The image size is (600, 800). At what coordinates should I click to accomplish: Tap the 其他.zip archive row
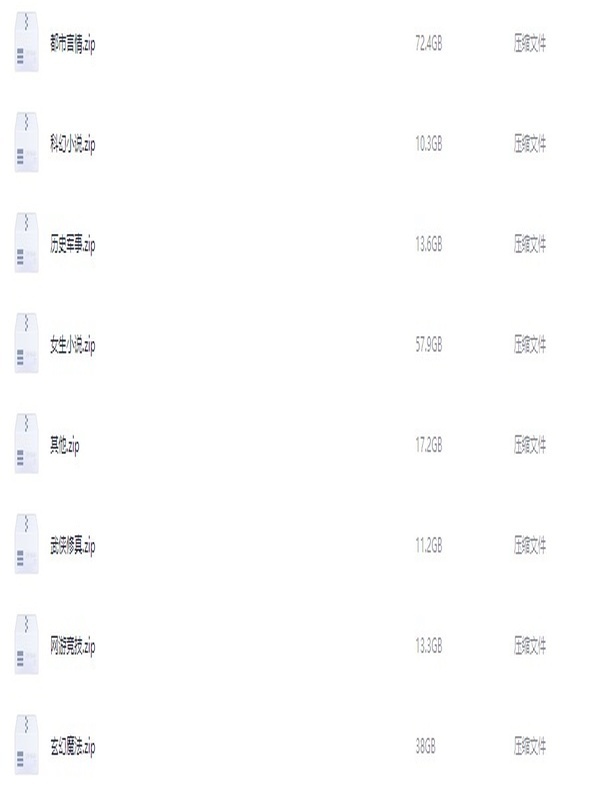click(64, 446)
